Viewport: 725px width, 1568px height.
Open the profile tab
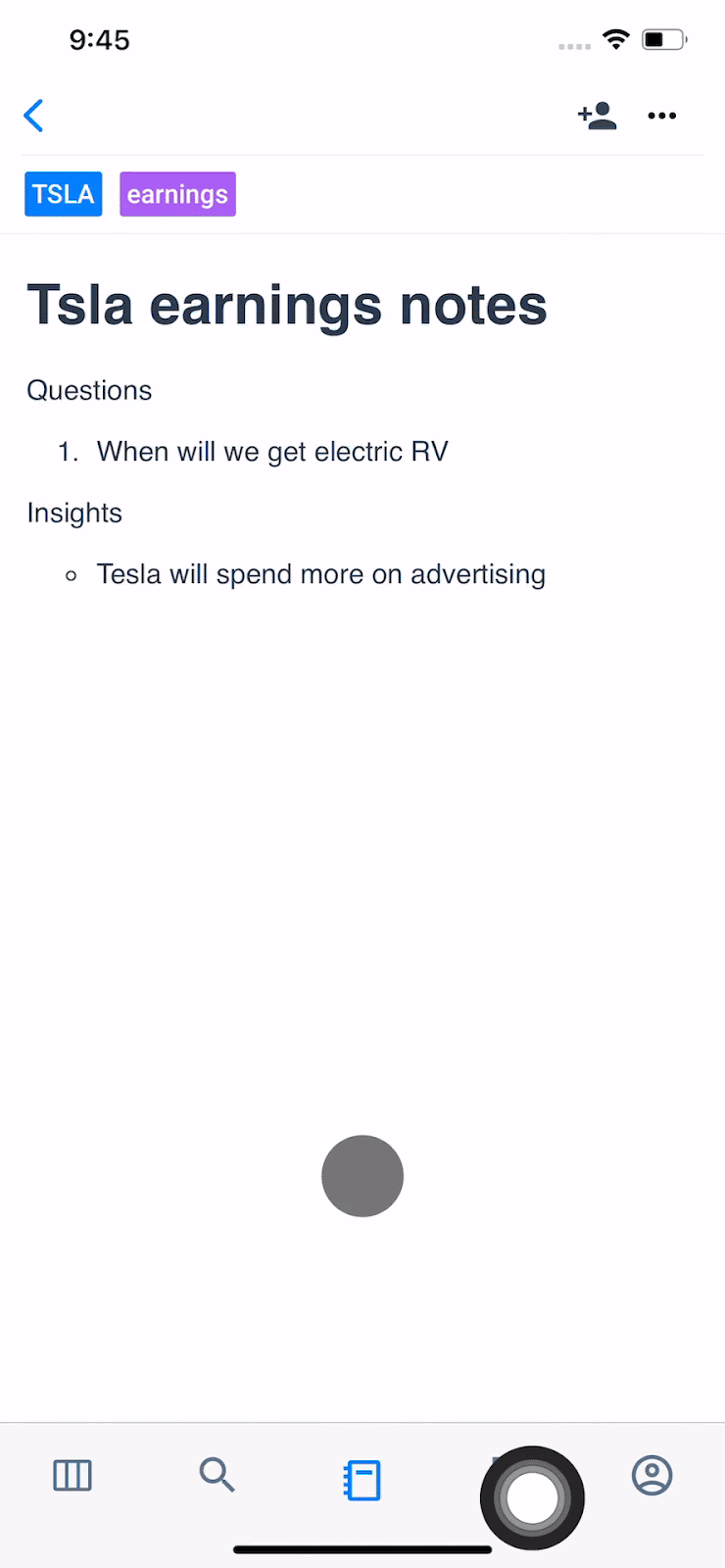click(652, 1475)
